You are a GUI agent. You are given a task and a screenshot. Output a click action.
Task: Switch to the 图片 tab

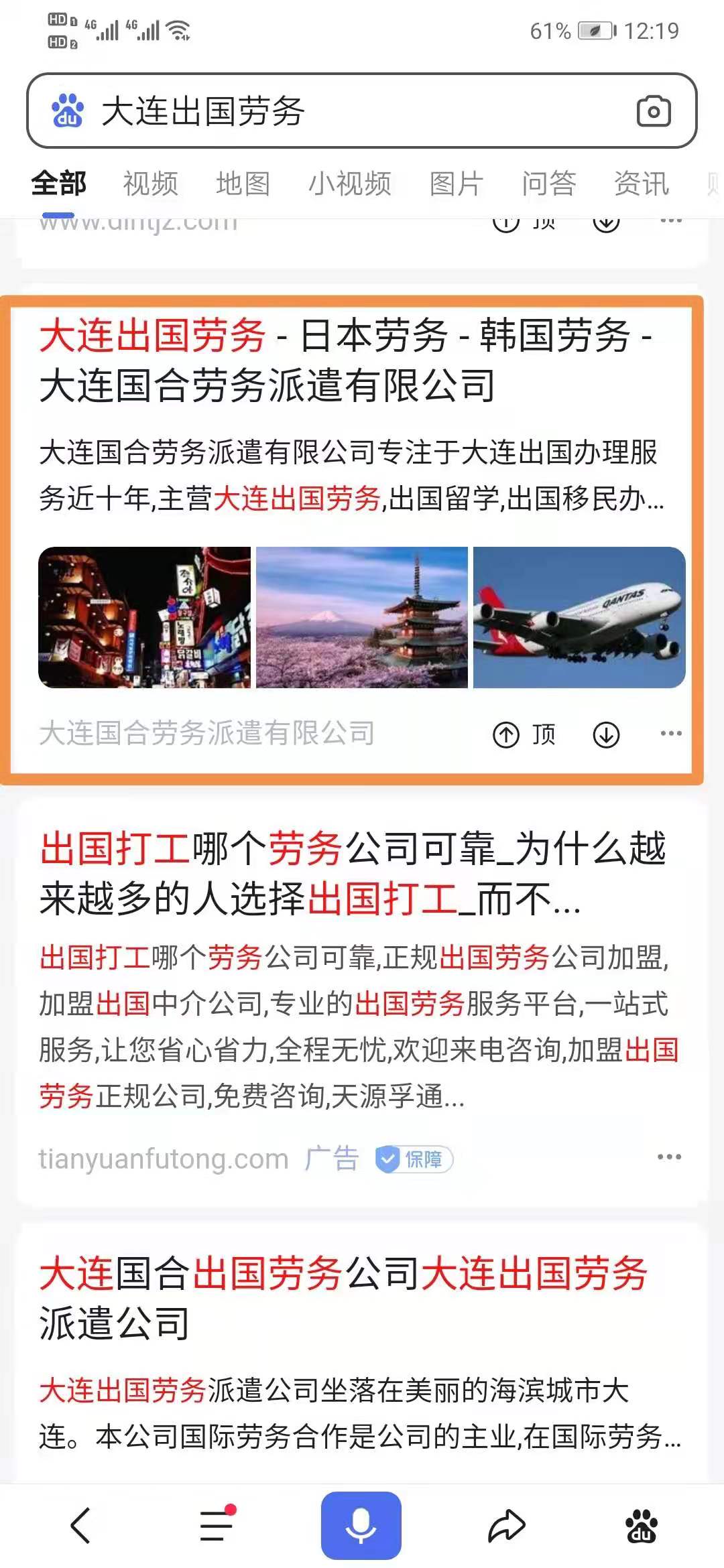tap(456, 183)
